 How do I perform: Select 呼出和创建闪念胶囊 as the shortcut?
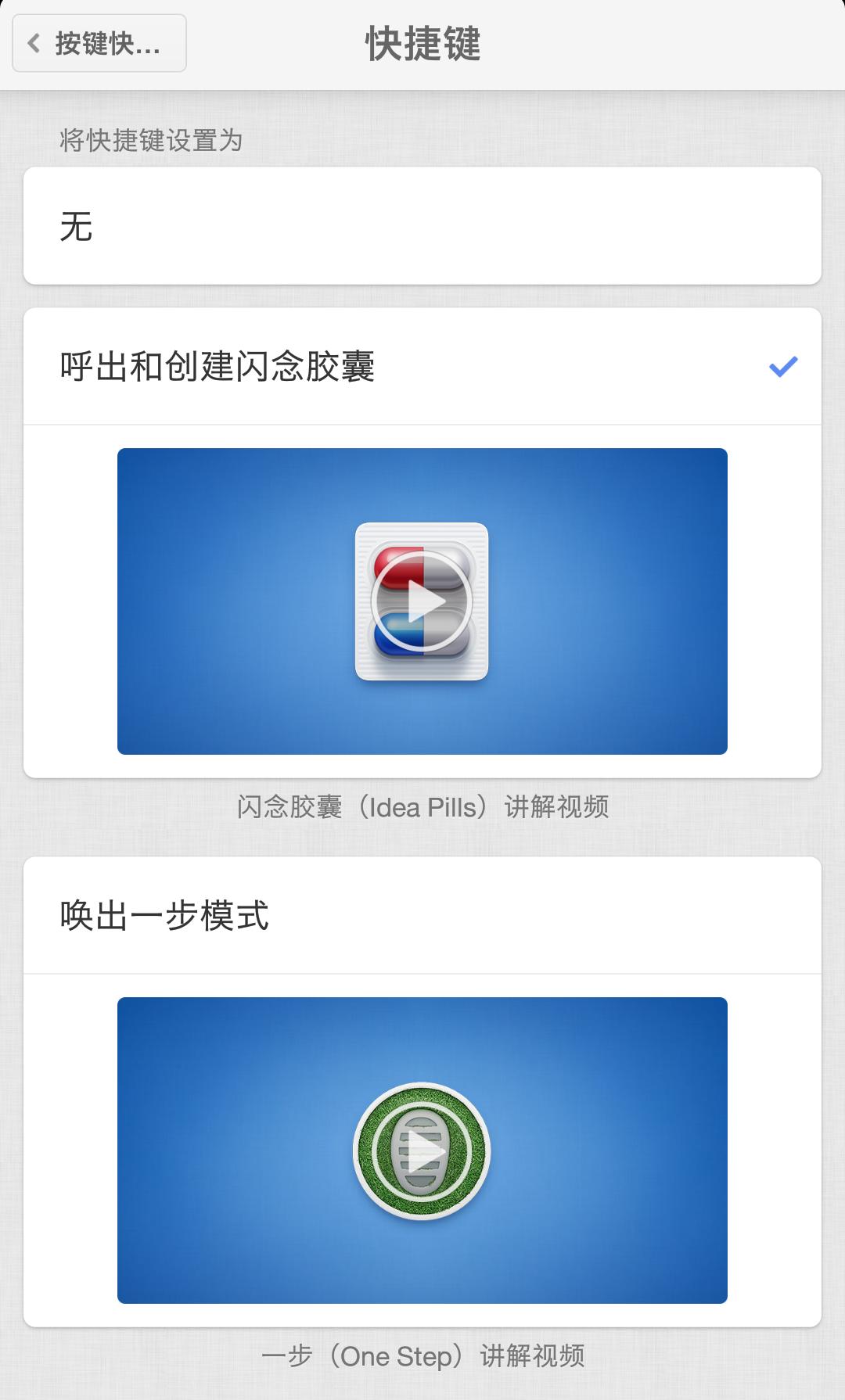[x=422, y=366]
